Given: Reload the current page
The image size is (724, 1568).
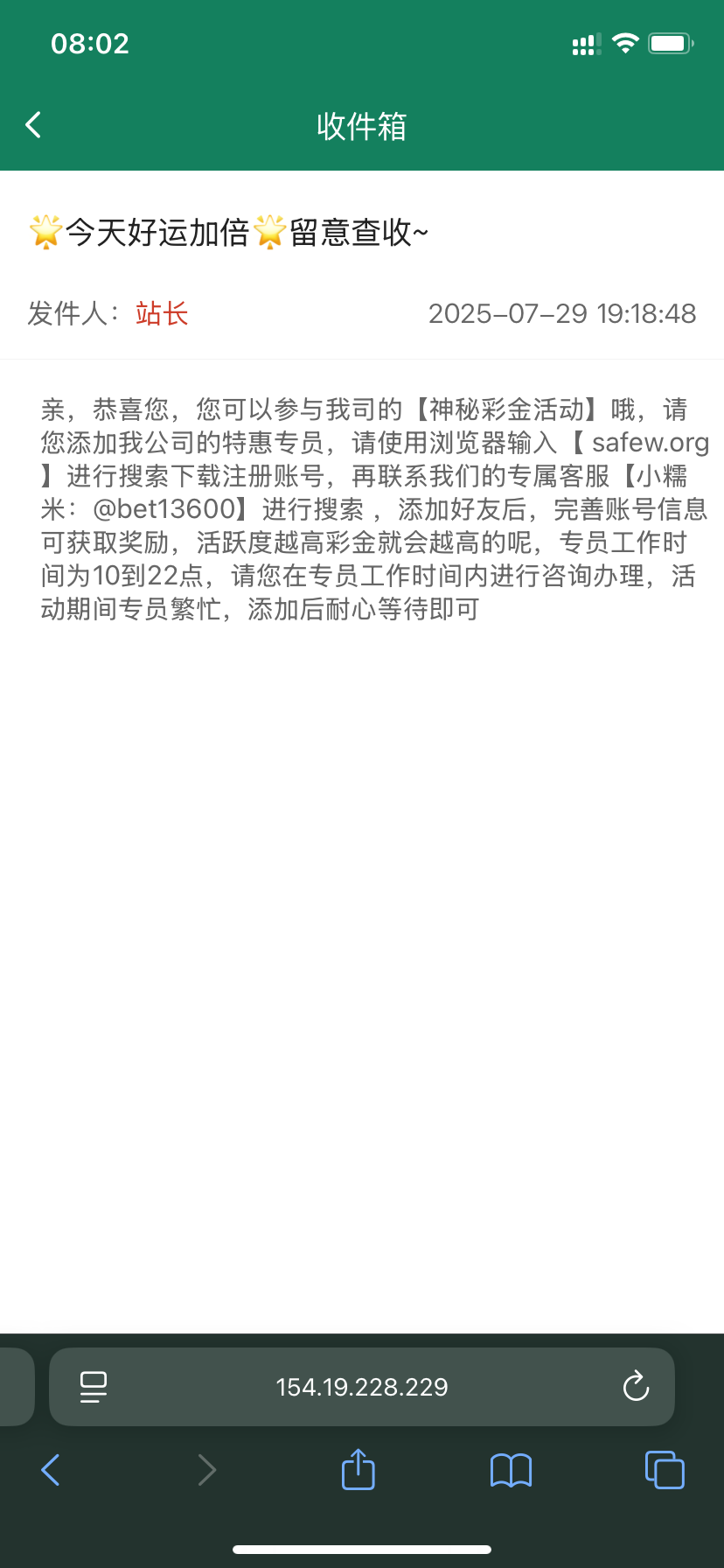Looking at the screenshot, I should (636, 1387).
